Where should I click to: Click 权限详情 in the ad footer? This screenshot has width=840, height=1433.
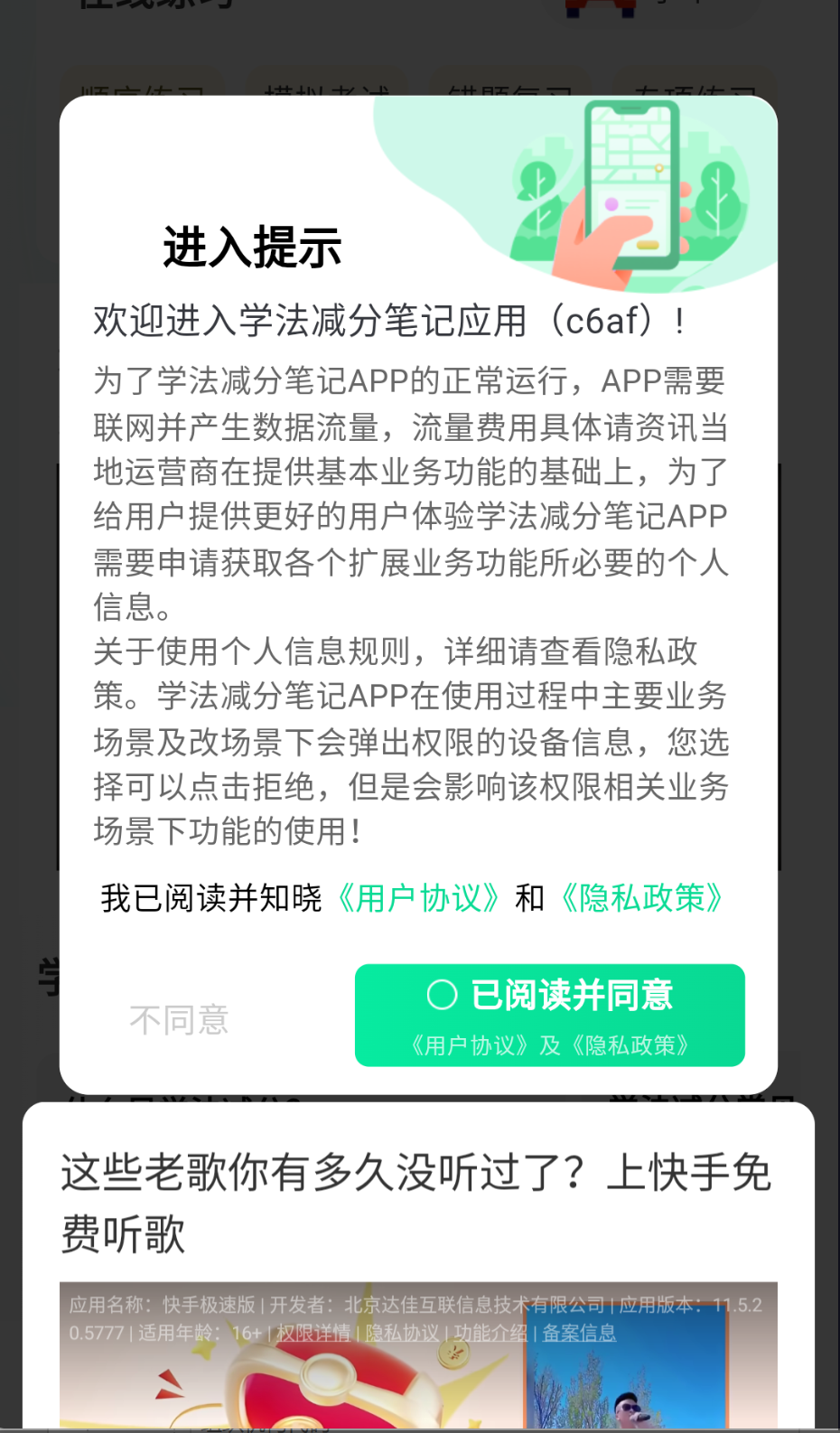coord(314,1333)
